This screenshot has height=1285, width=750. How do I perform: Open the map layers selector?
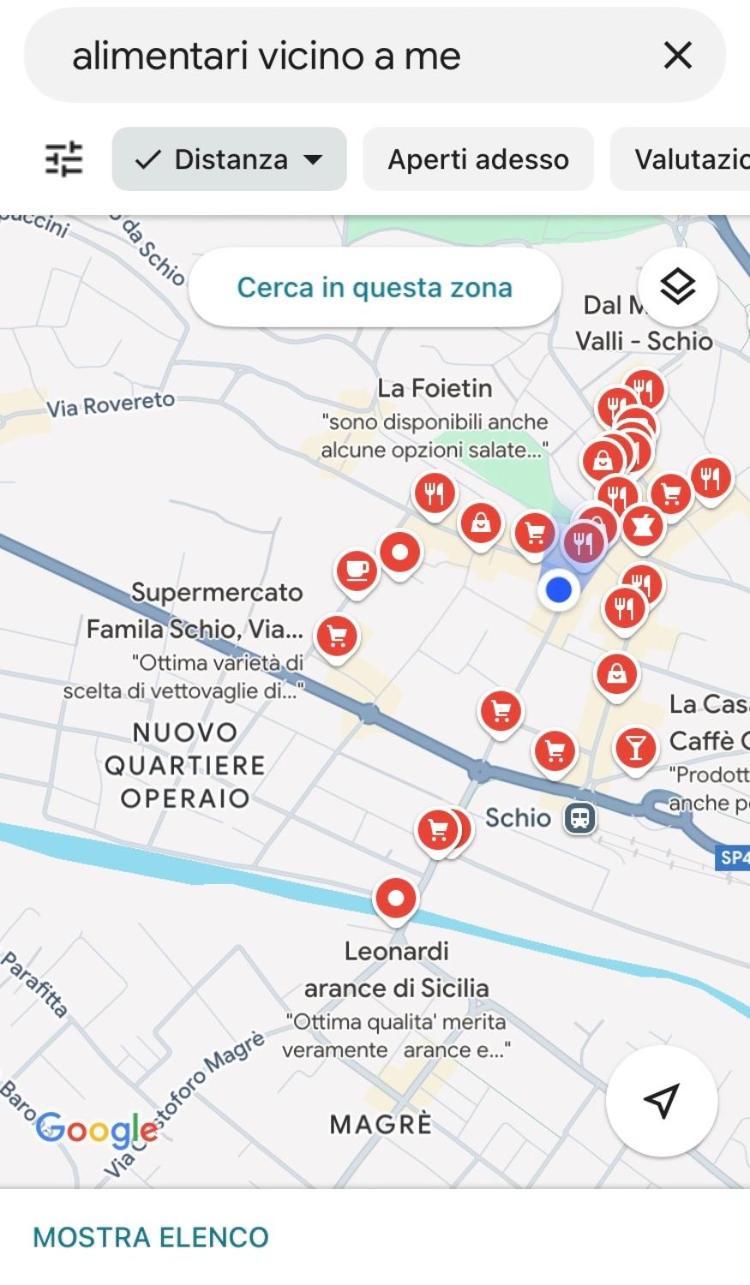click(x=677, y=287)
